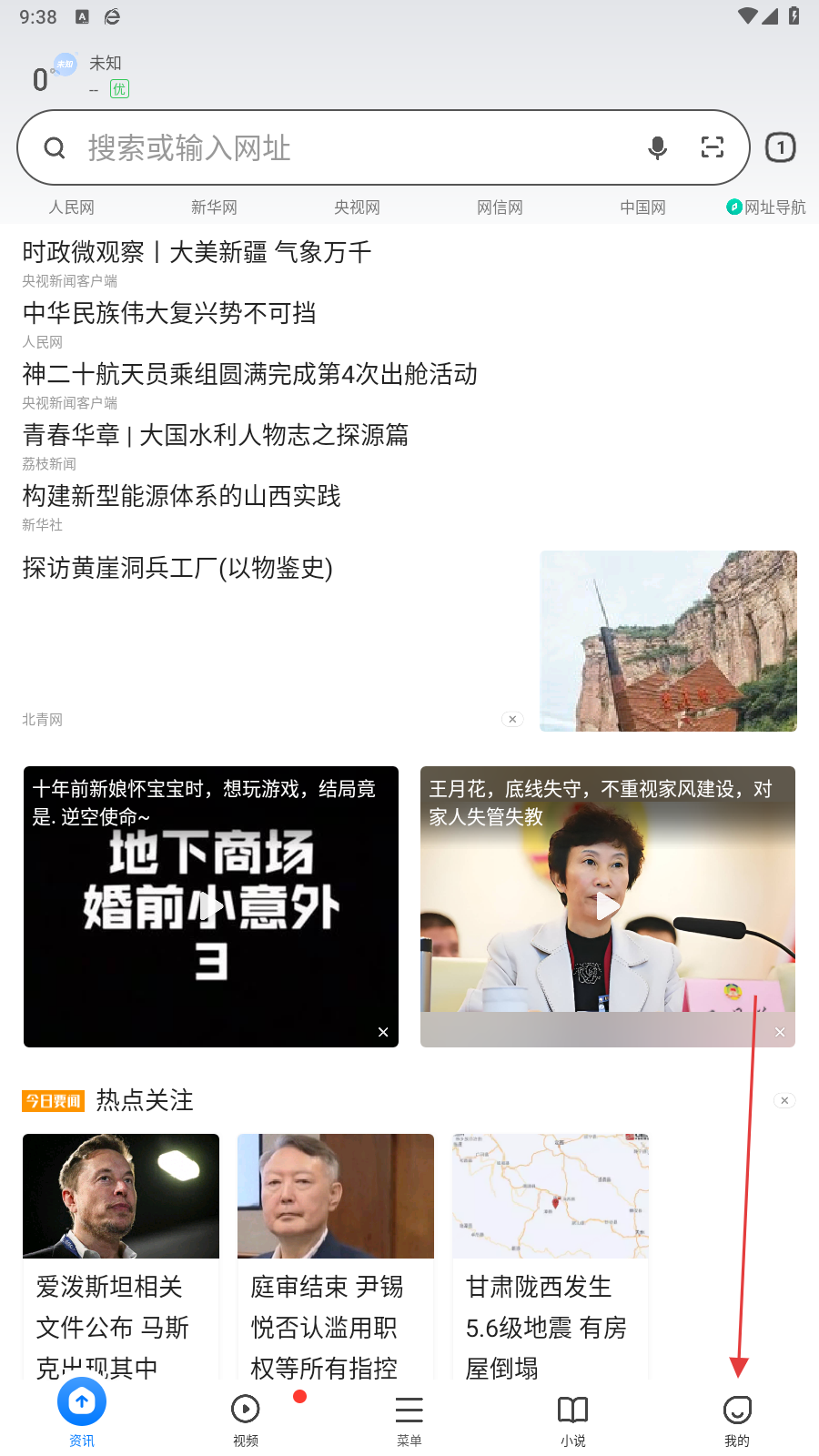Read the 大美新疆 气象万千 headline
Image resolution: width=819 pixels, height=1456 pixels.
[197, 252]
